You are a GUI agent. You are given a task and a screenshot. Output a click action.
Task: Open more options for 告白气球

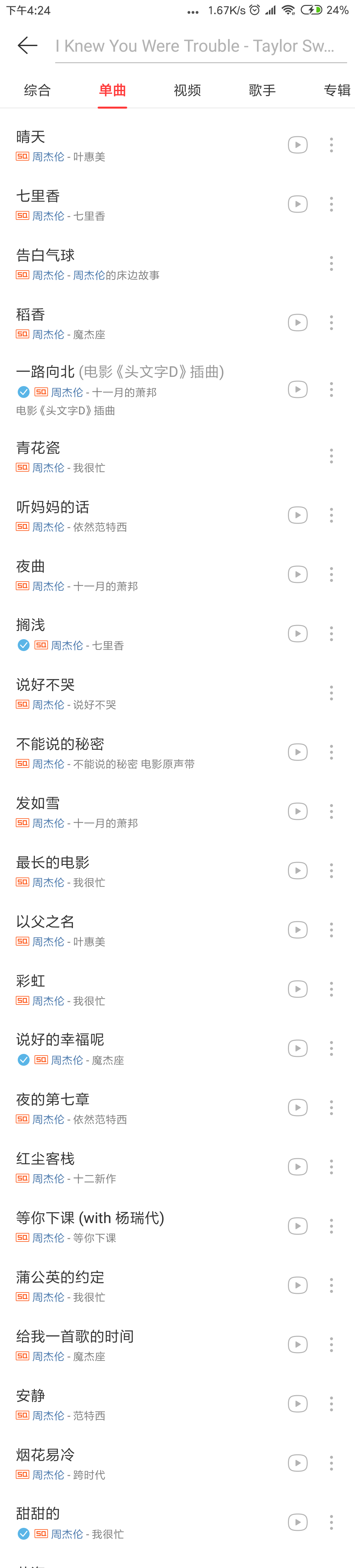pos(331,264)
